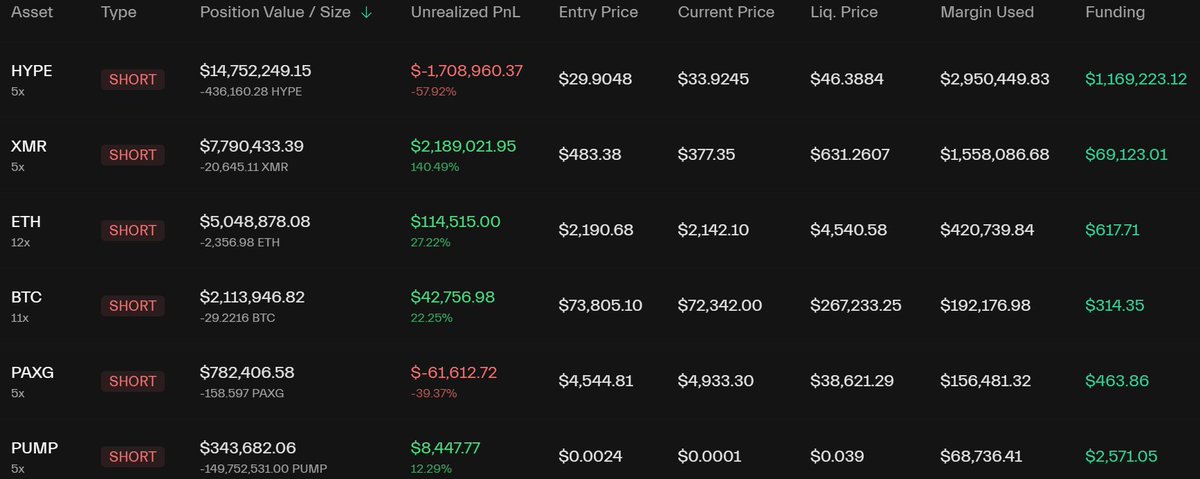
Task: Open the XMR short position row
Action: click(x=28, y=146)
